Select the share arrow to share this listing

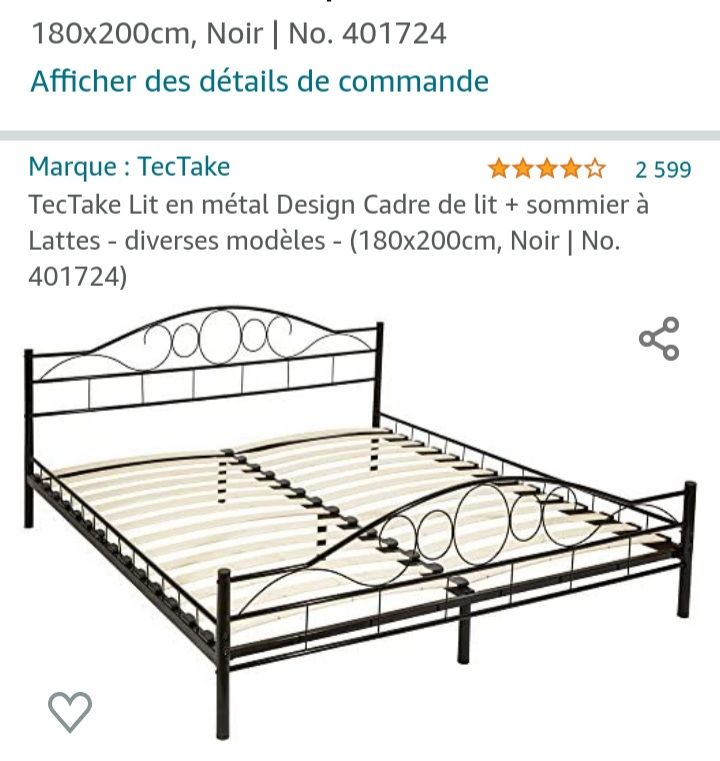click(660, 337)
